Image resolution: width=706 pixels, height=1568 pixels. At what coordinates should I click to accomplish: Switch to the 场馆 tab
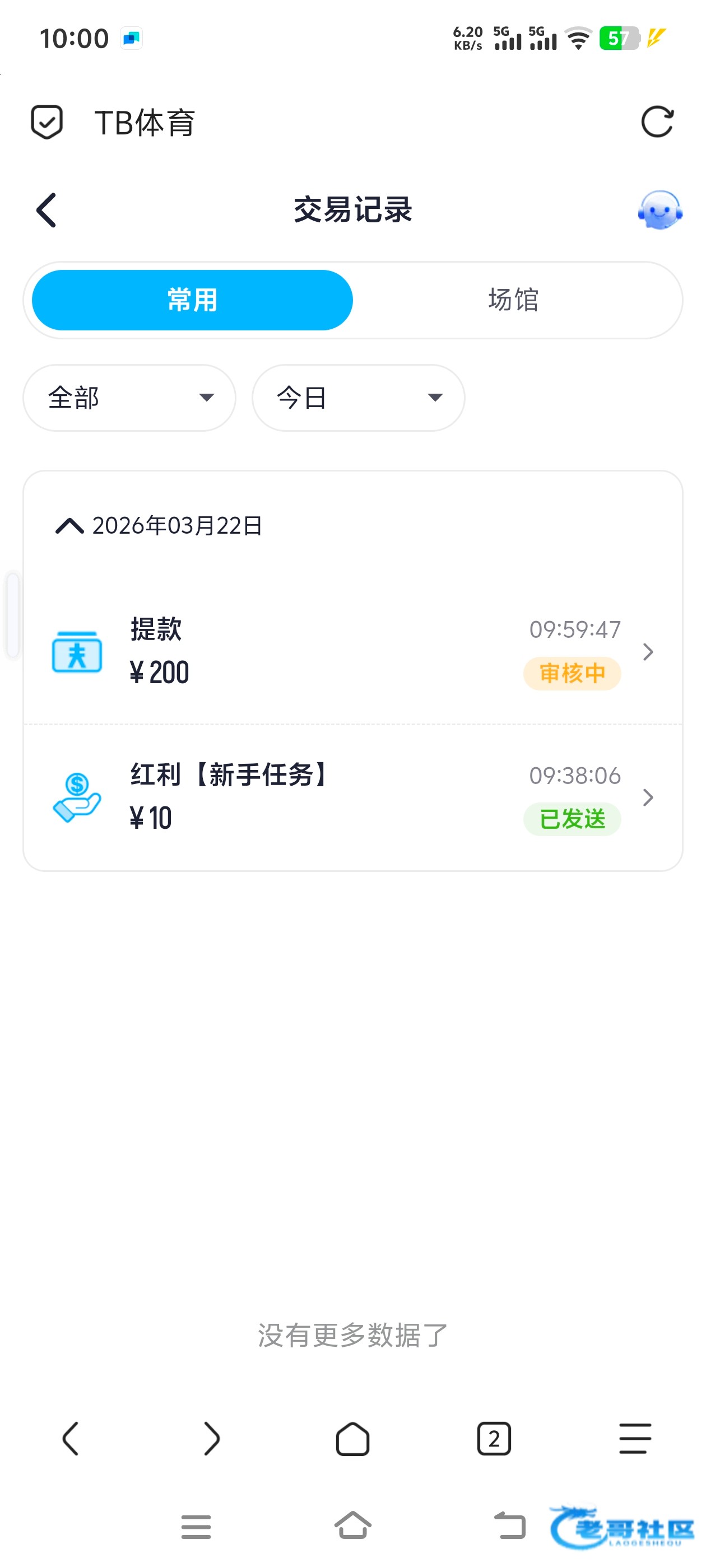[x=513, y=300]
